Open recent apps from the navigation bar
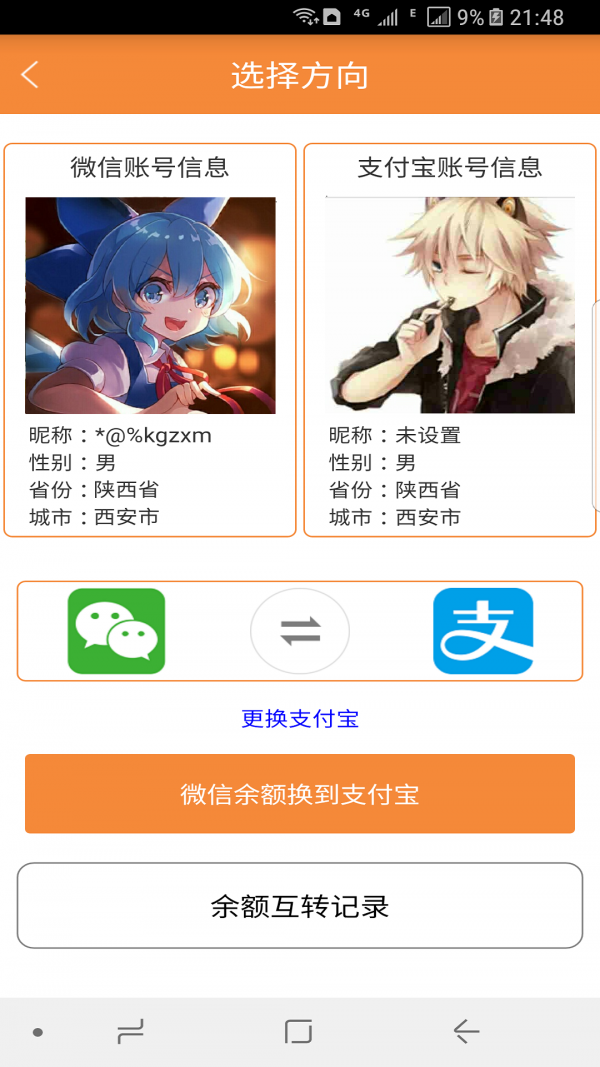The height and width of the screenshot is (1067, 600). (x=131, y=1031)
